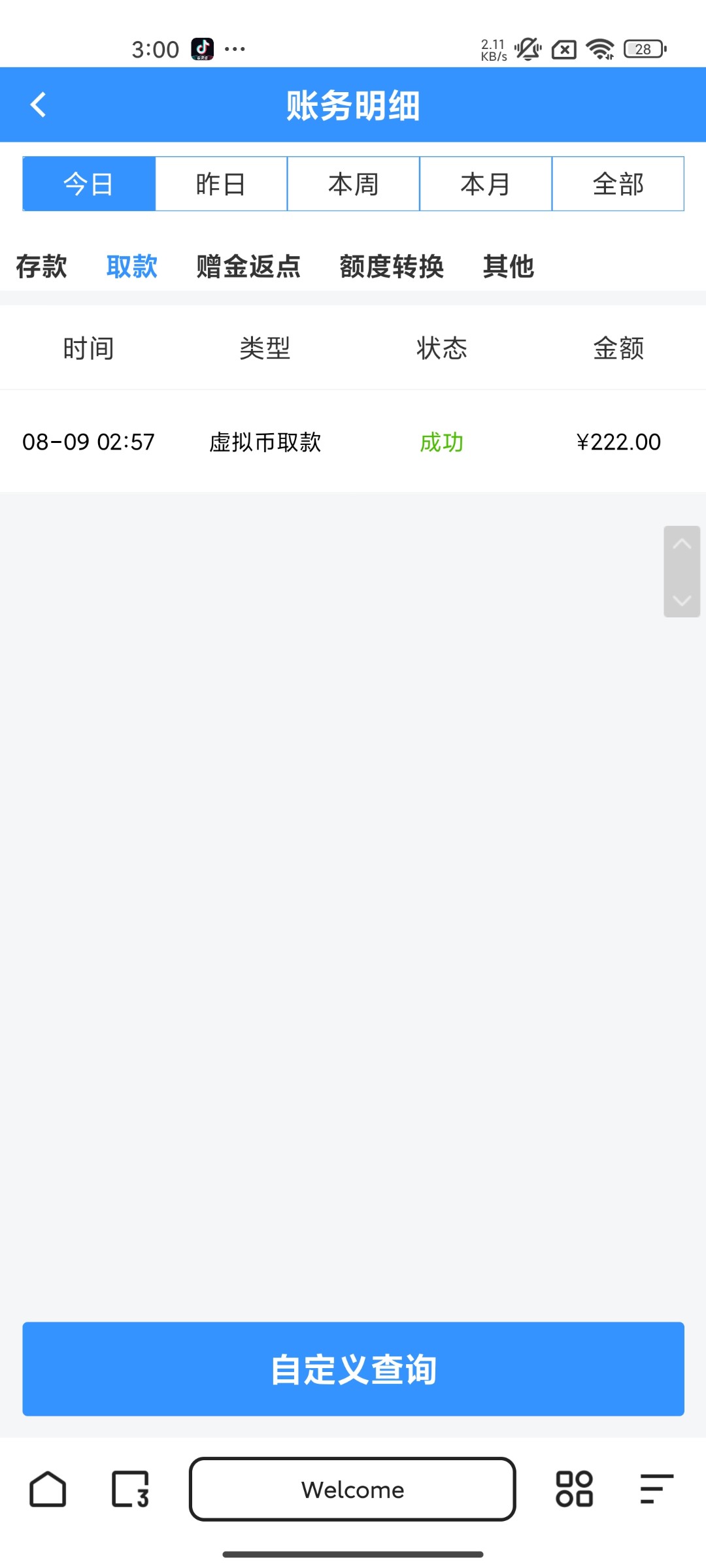Tap the scroll-down arrow on the side
The width and height of the screenshot is (706, 1568).
(682, 600)
